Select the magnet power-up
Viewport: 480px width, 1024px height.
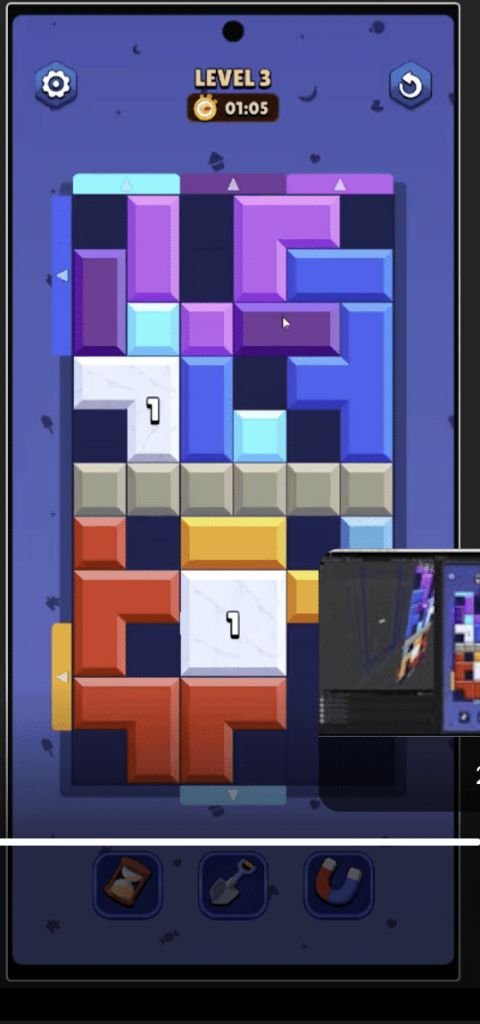(x=339, y=885)
